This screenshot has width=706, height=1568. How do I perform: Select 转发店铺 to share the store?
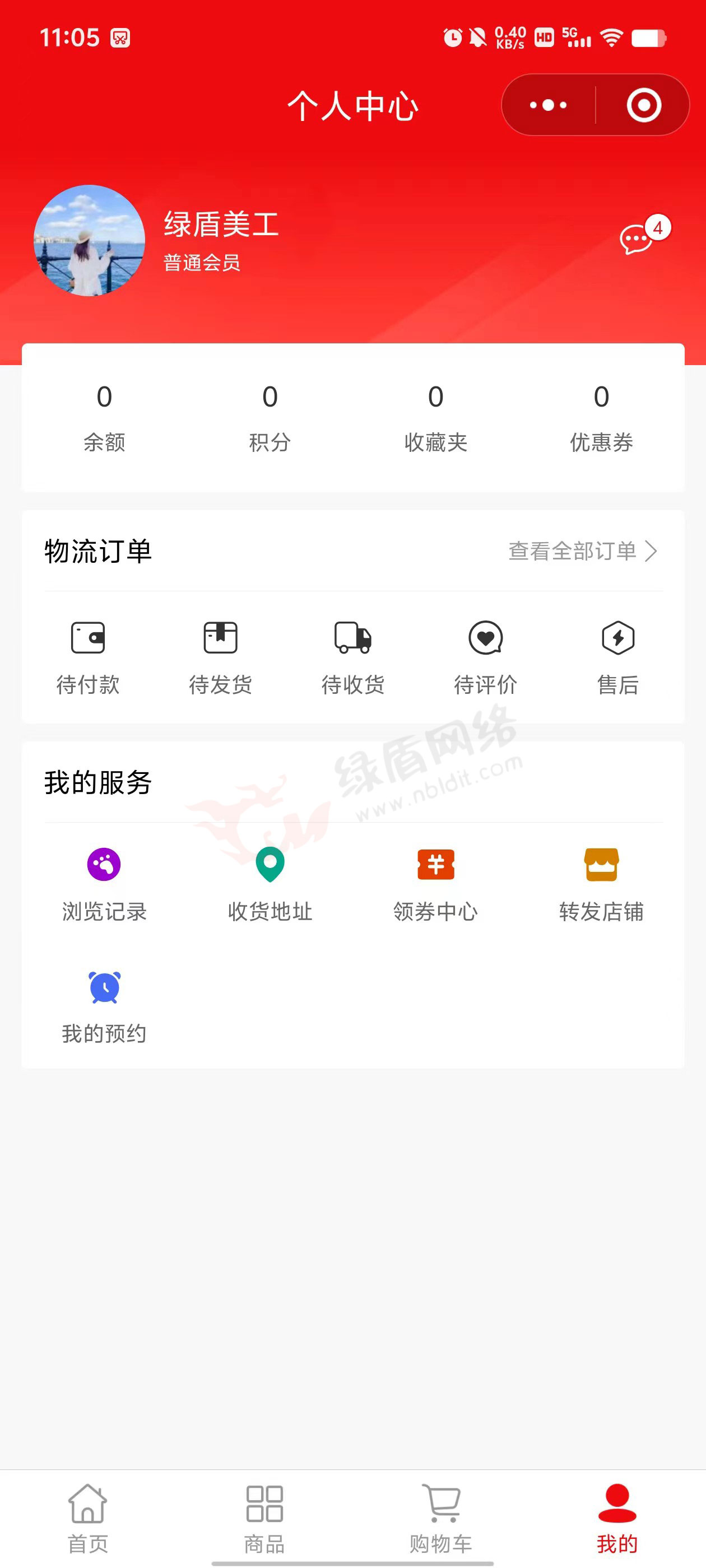601,884
